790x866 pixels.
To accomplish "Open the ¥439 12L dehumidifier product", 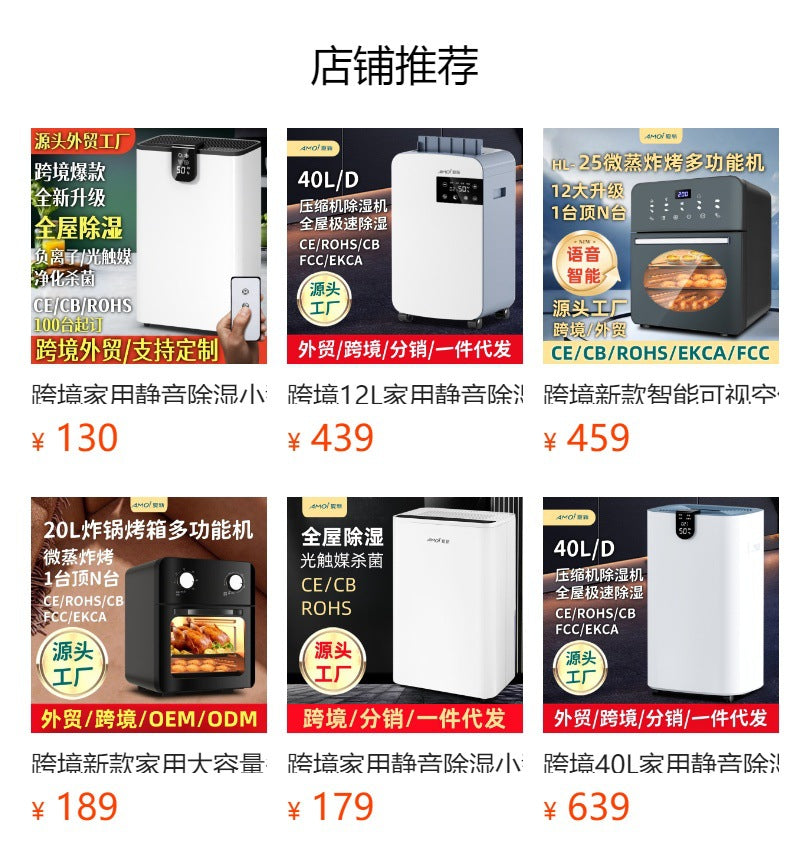I will pyautogui.click(x=404, y=246).
